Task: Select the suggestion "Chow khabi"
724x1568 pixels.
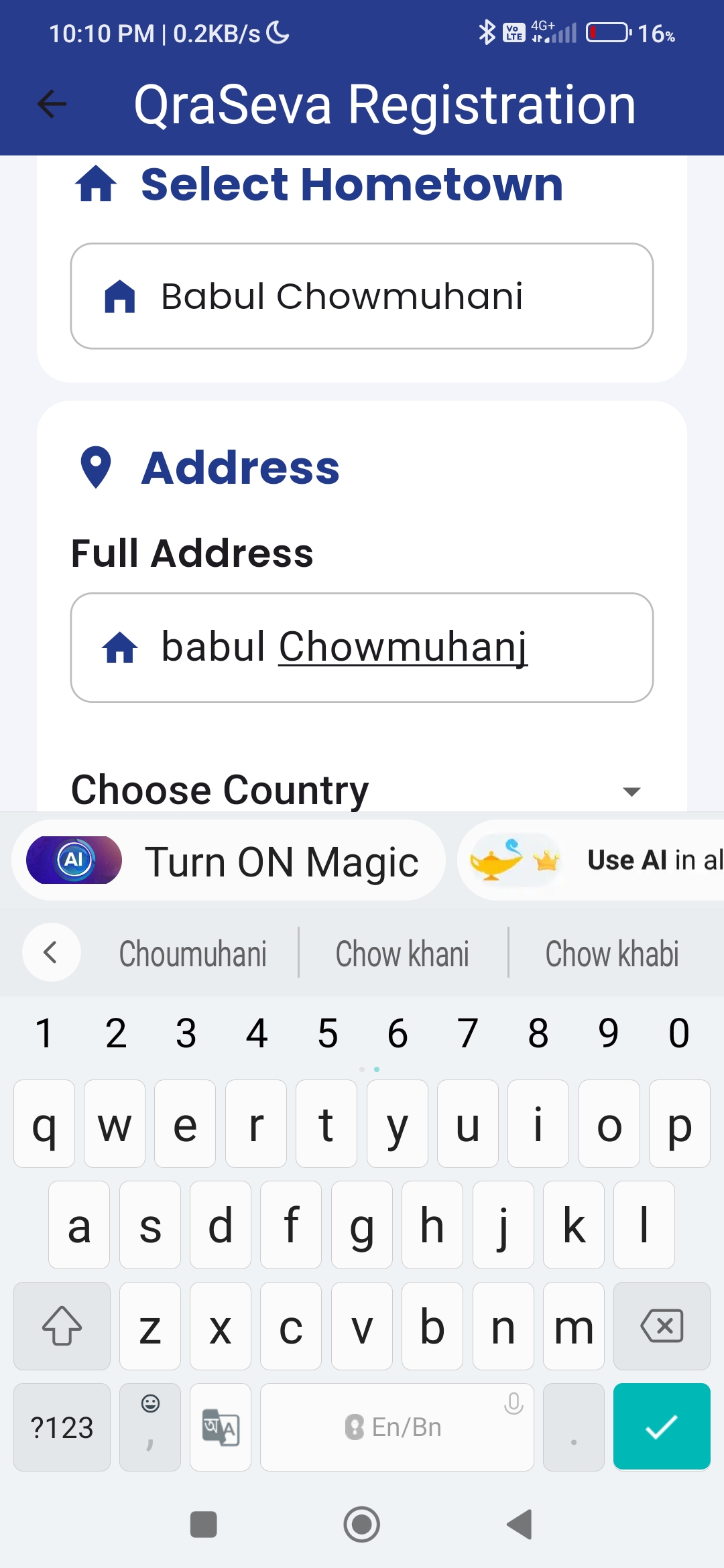Action: click(x=611, y=954)
